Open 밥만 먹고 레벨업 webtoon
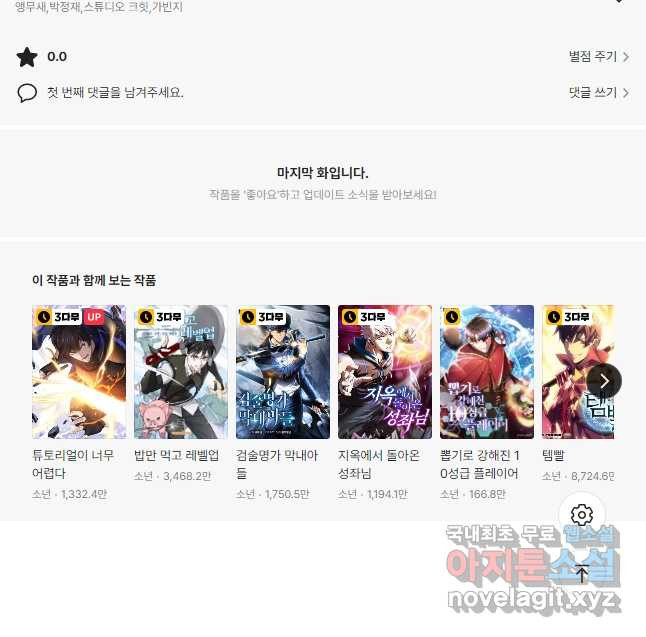This screenshot has height=637, width=646. point(181,372)
